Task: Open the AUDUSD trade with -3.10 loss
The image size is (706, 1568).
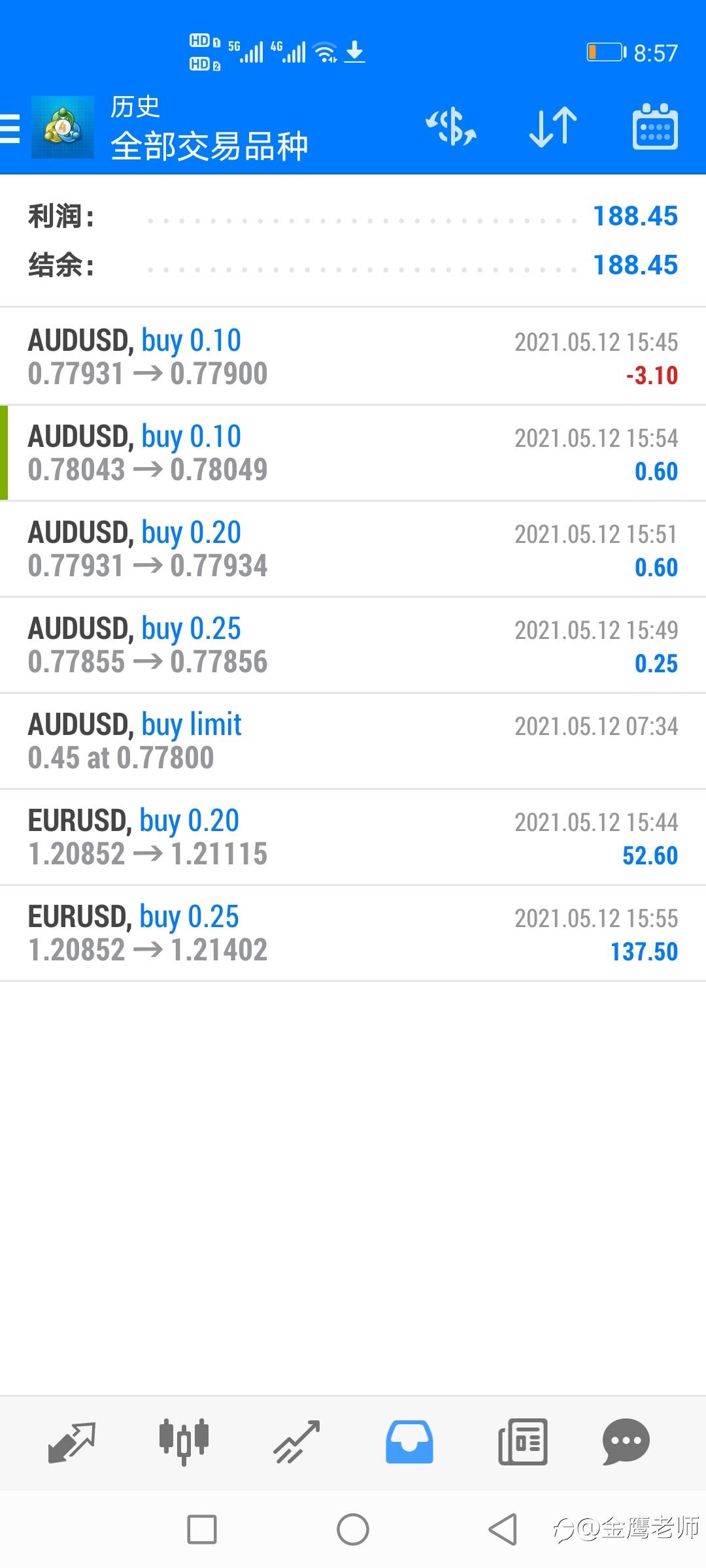Action: 353,357
